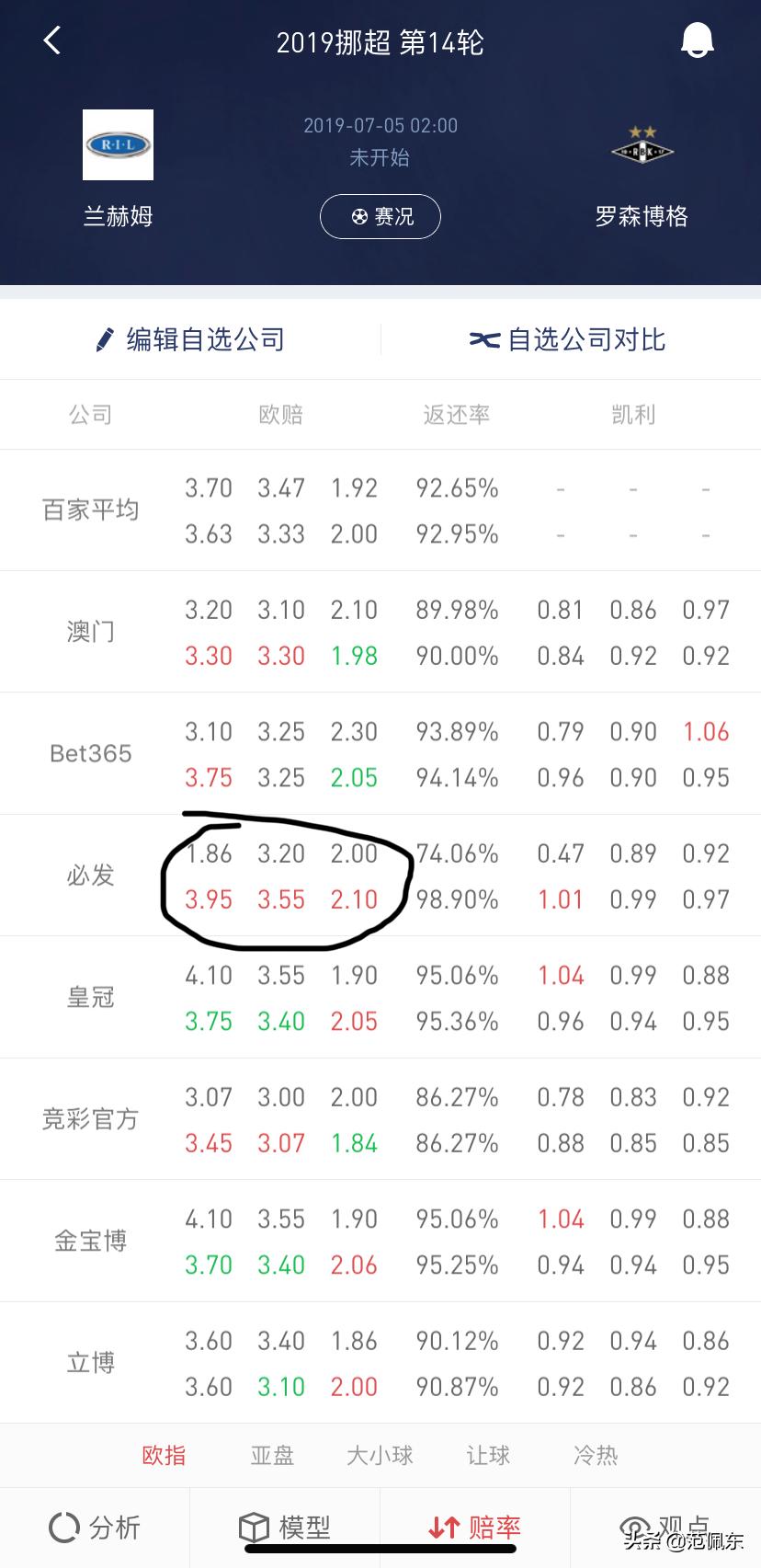Open the 模型 model view icon
This screenshot has height=1568, width=761.
[256, 1527]
